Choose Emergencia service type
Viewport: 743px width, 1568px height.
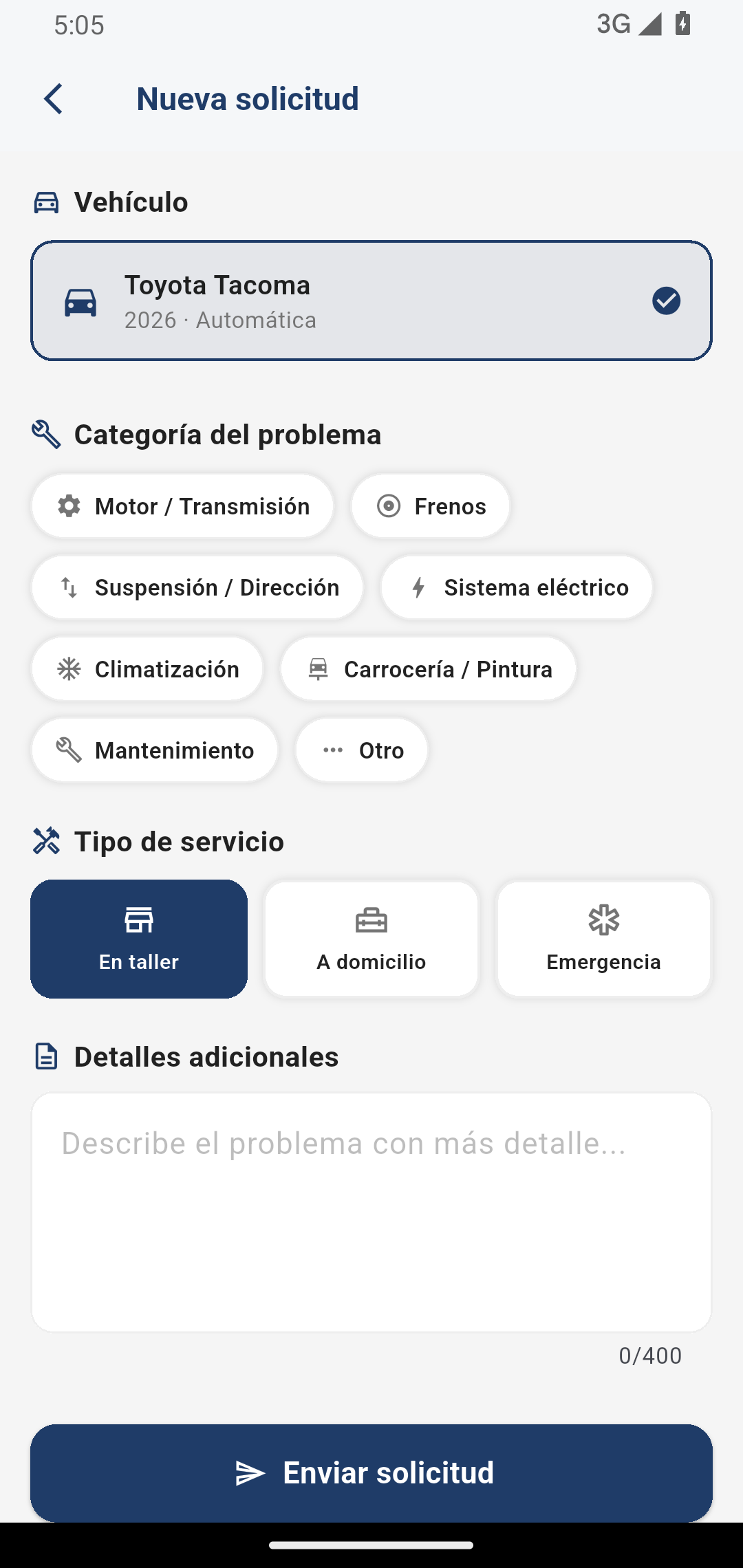(603, 939)
